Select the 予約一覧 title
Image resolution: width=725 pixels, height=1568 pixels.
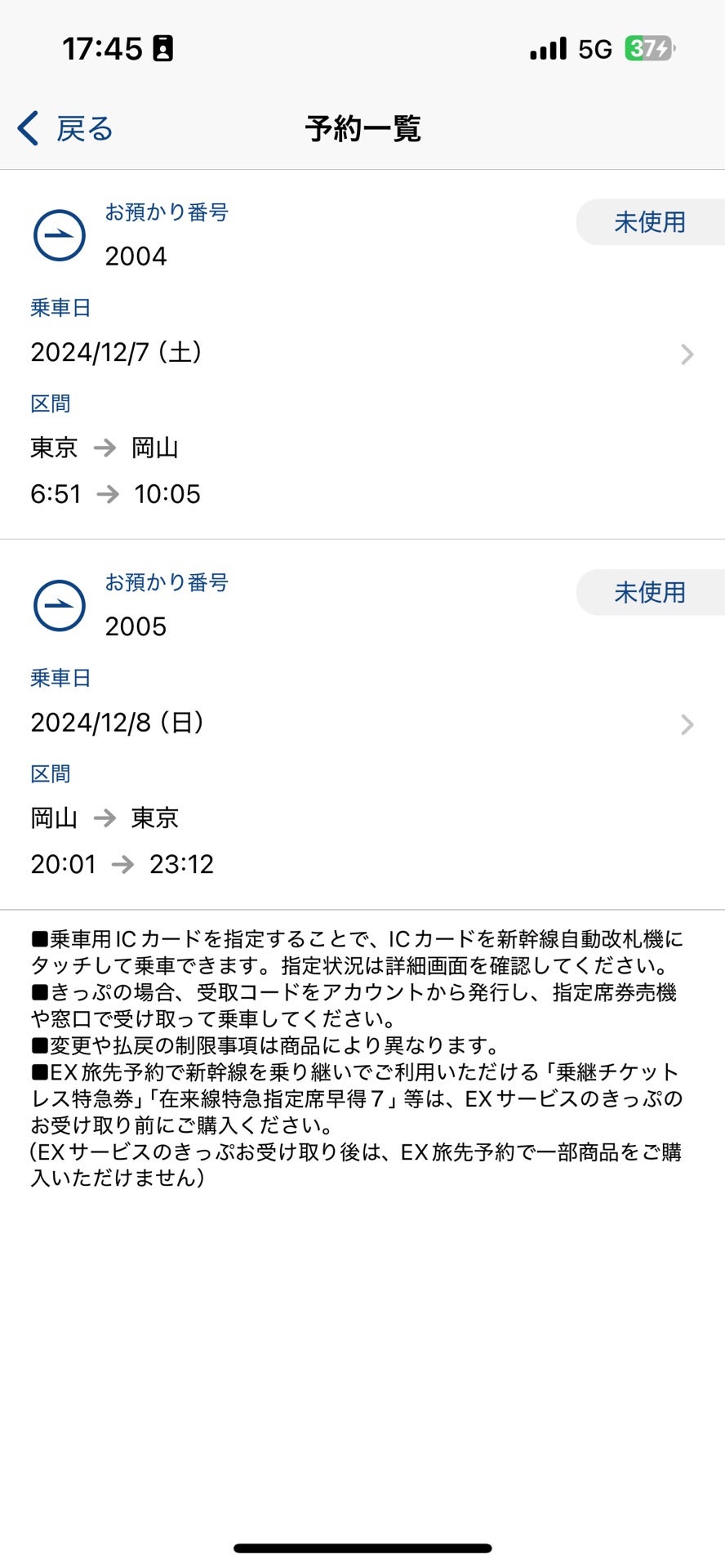point(362,129)
